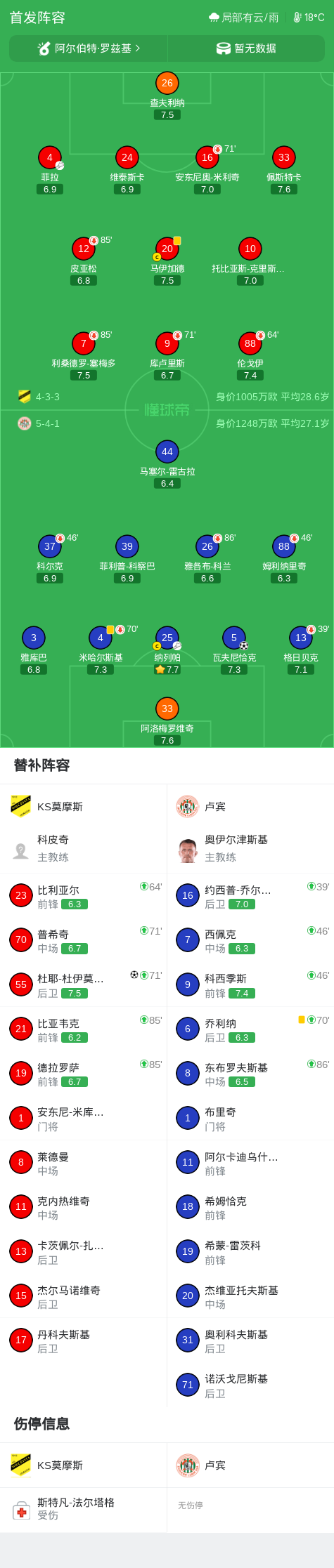Open KS莫摩斯 coach 科皮奇
This screenshot has height=1568, width=334.
coord(84,848)
